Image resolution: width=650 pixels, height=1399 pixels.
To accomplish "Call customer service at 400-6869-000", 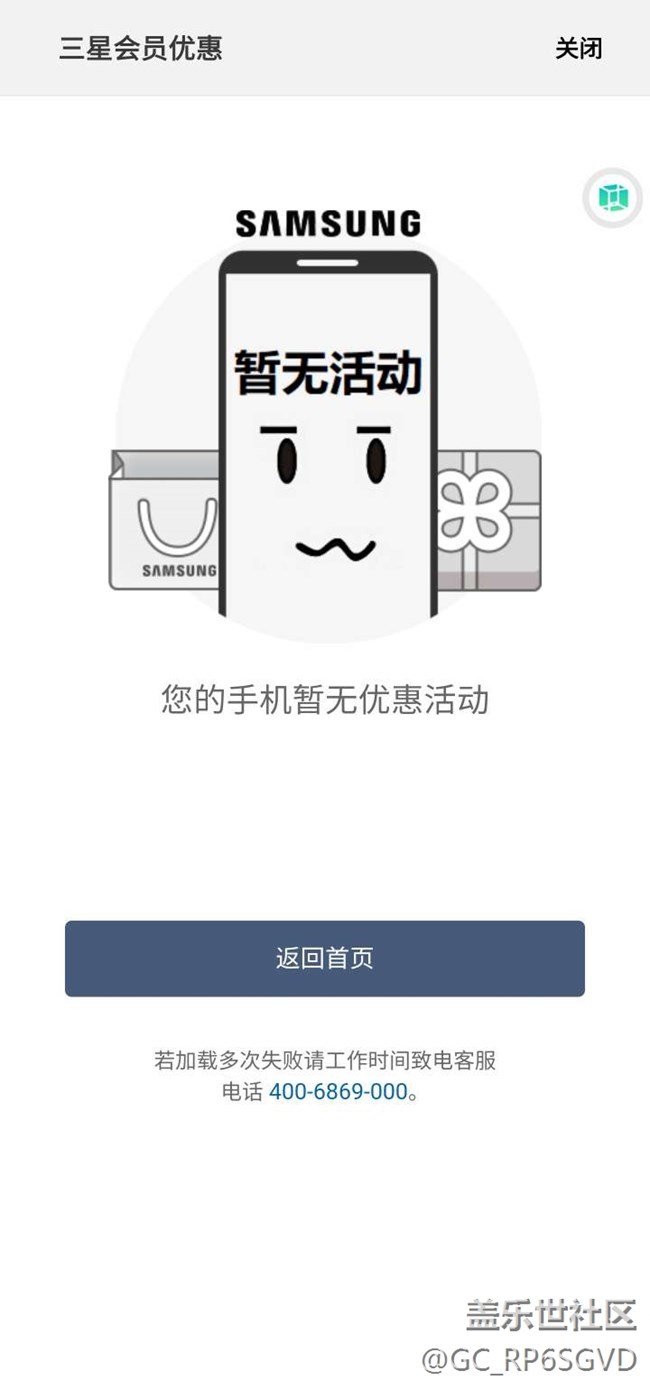I will [x=338, y=1091].
